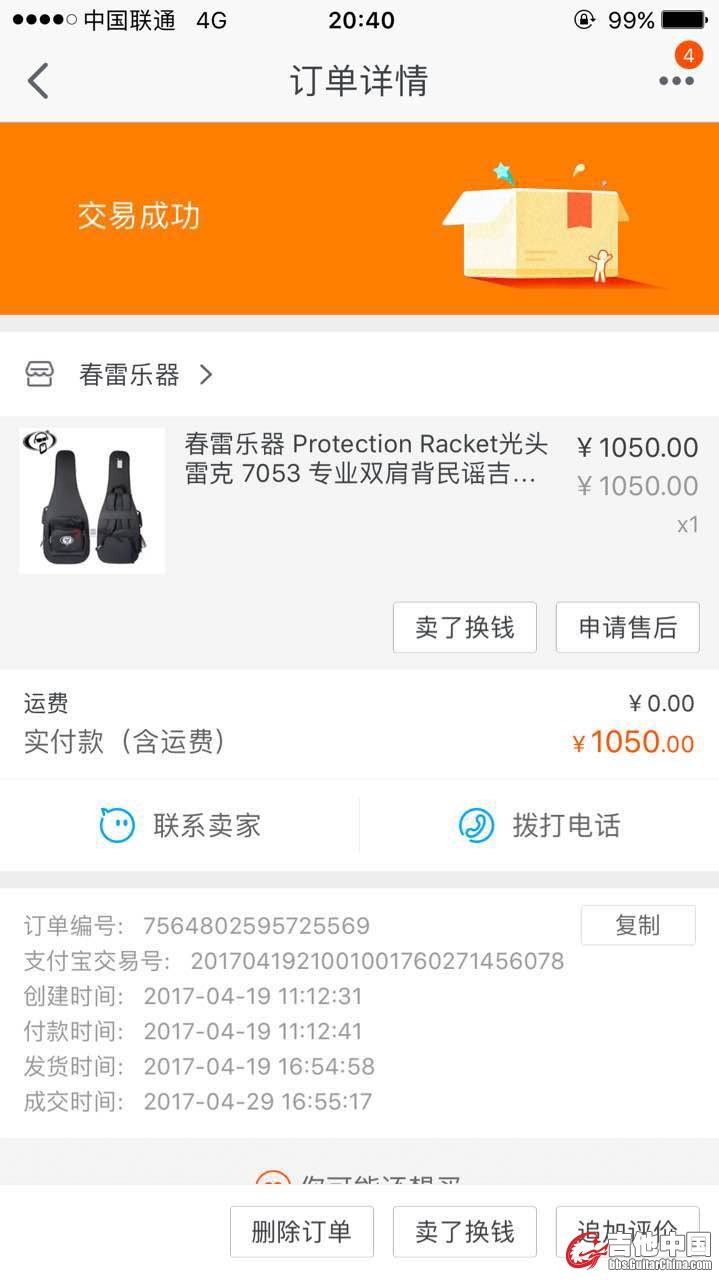Open the 春雷乐器 shop page
719x1280 pixels.
(130, 375)
